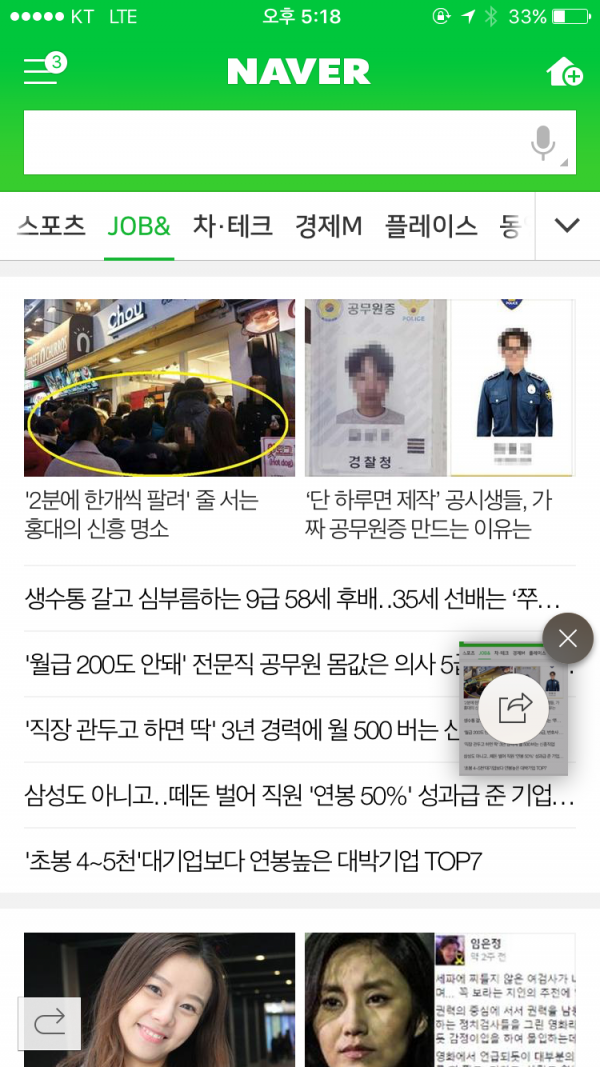Open the 경제M tab
This screenshot has width=600, height=1067.
tap(328, 226)
